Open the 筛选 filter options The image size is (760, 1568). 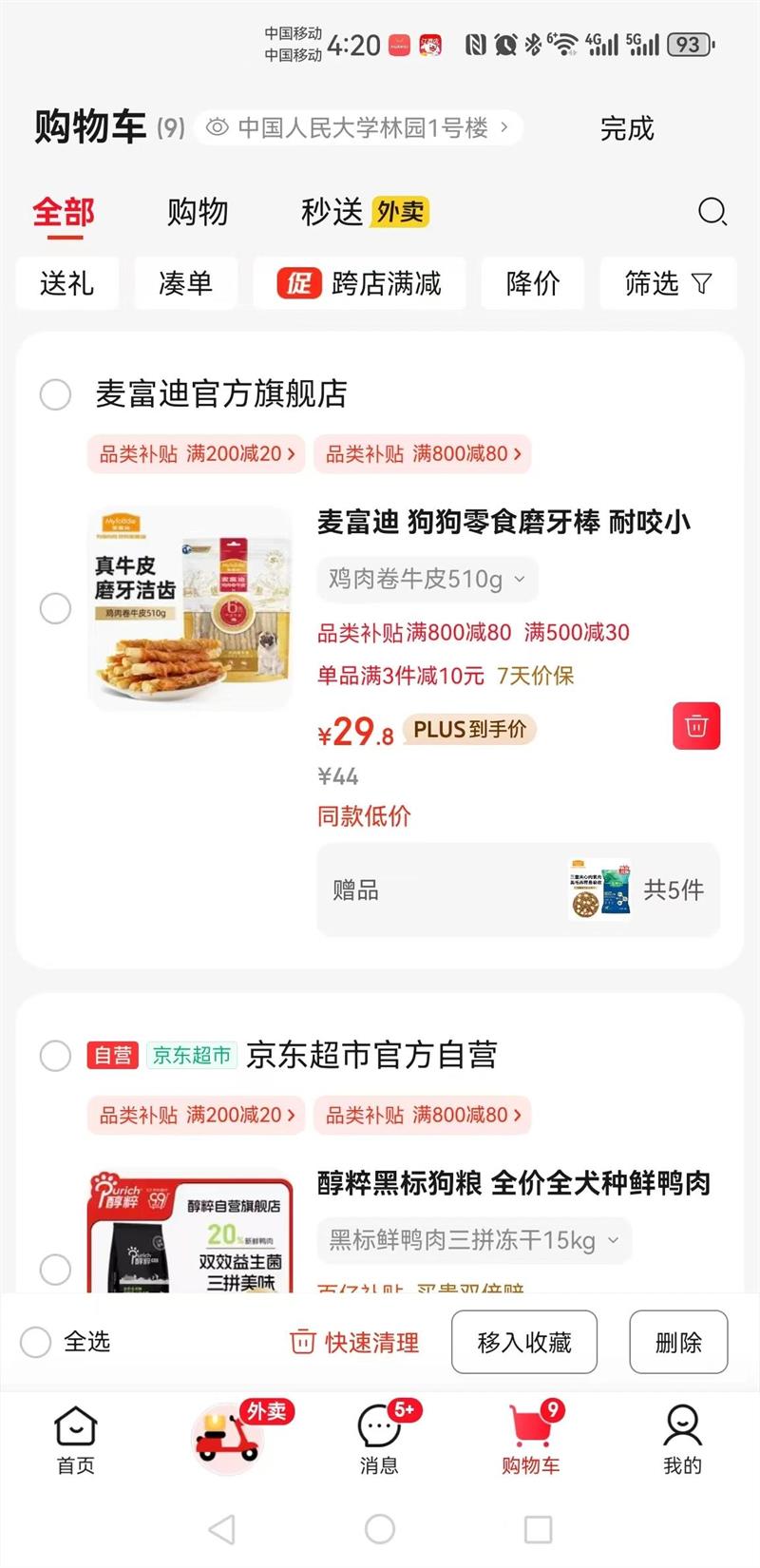pos(668,283)
